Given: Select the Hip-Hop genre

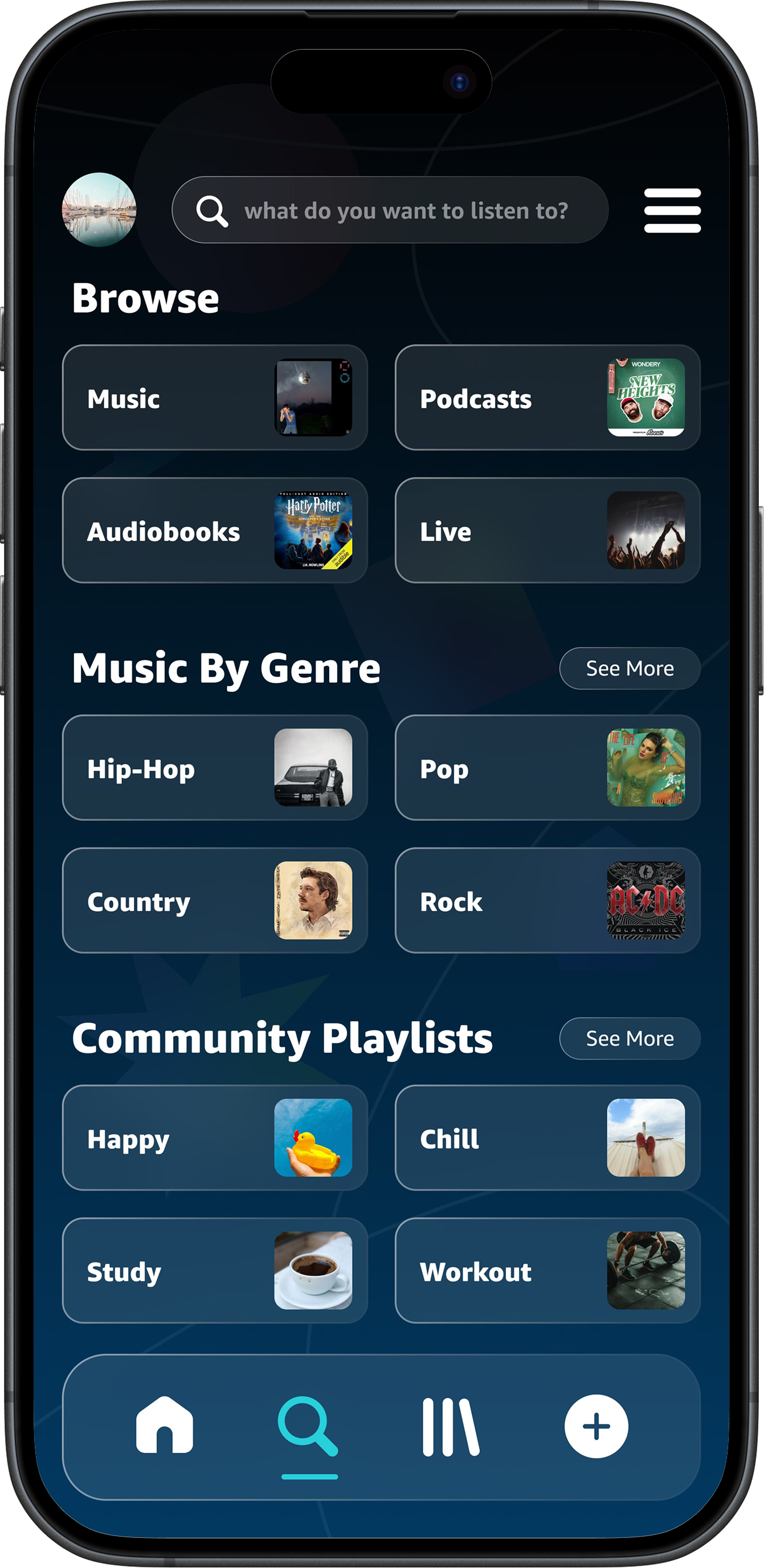Looking at the screenshot, I should coord(215,768).
